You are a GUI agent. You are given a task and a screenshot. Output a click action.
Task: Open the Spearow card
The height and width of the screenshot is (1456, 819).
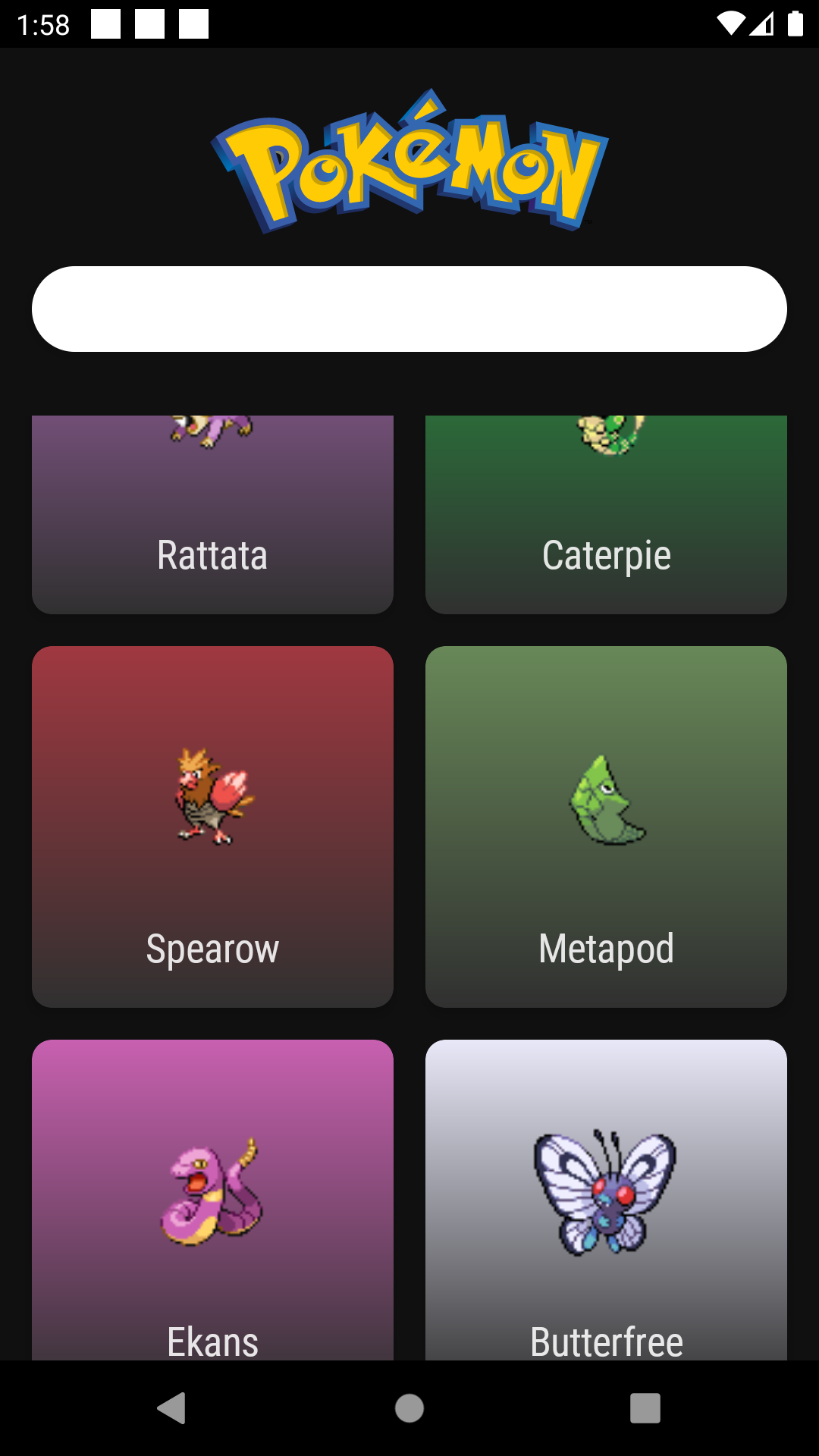(212, 827)
